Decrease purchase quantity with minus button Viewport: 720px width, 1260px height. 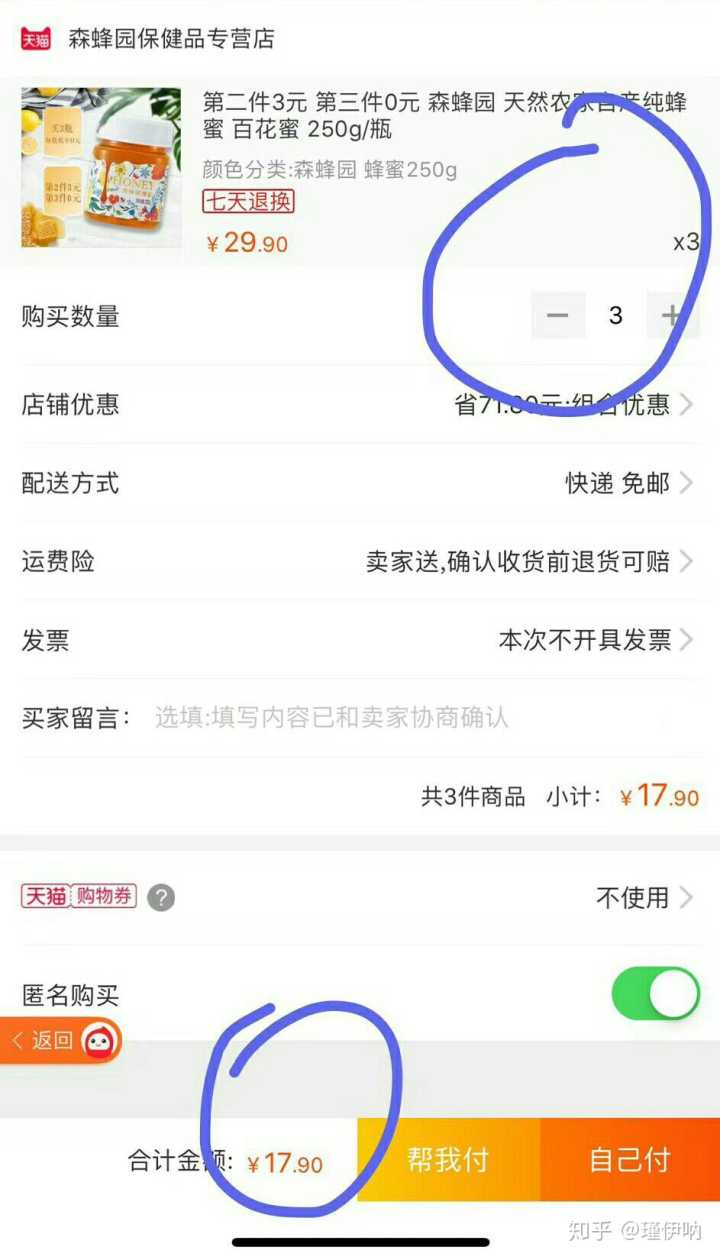point(558,316)
